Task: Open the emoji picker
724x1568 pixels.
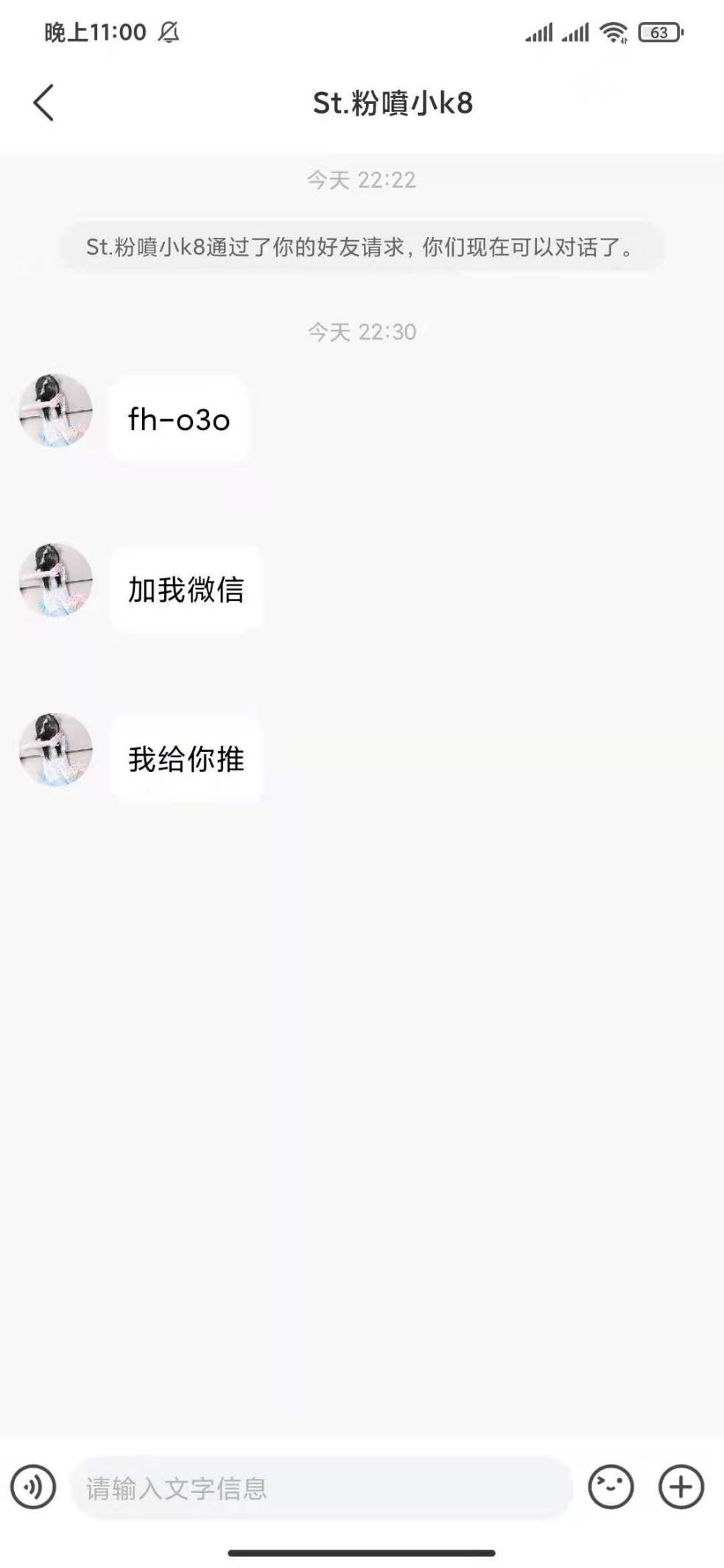Action: point(611,1486)
